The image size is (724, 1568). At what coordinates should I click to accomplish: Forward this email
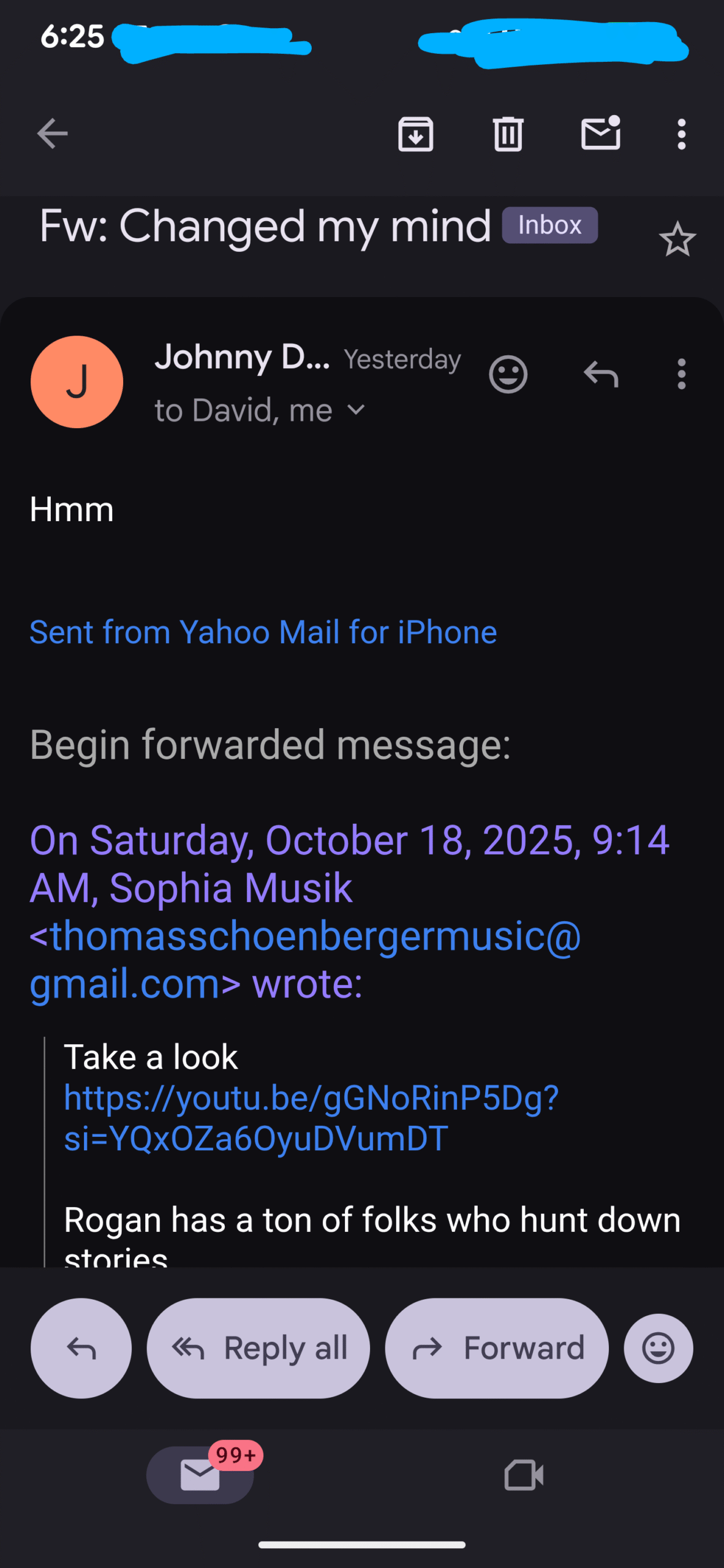pyautogui.click(x=497, y=1348)
